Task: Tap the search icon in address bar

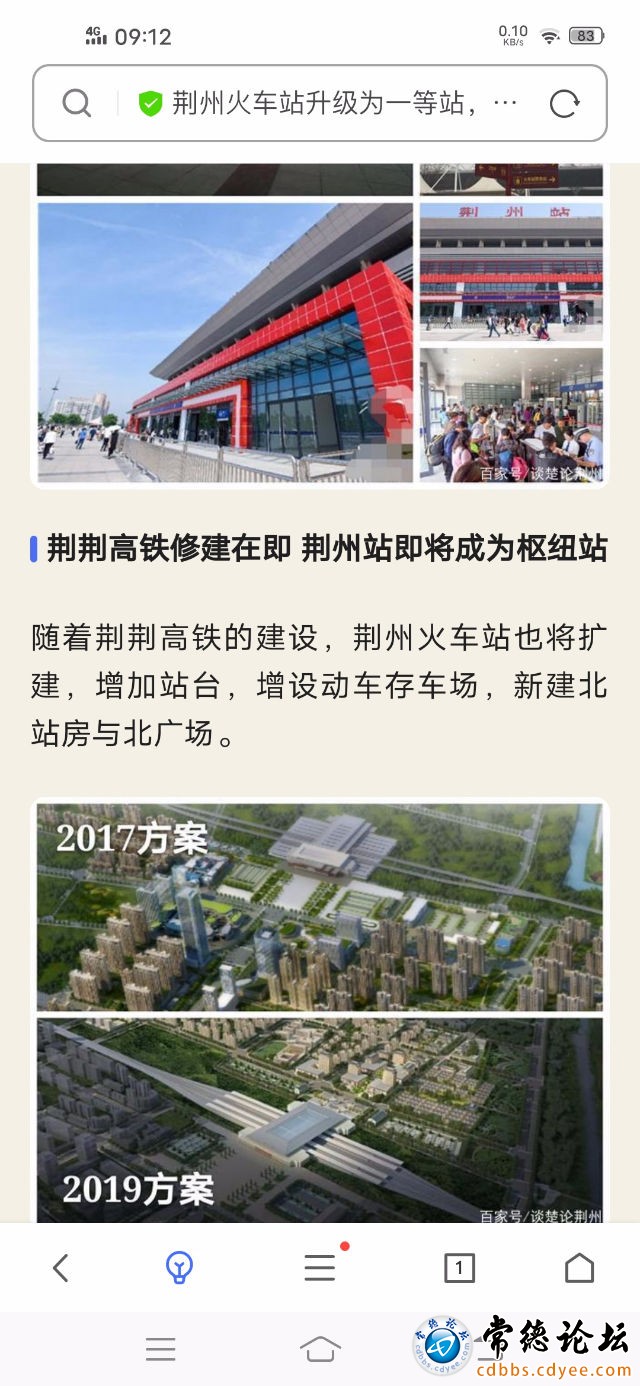Action: 77,103
